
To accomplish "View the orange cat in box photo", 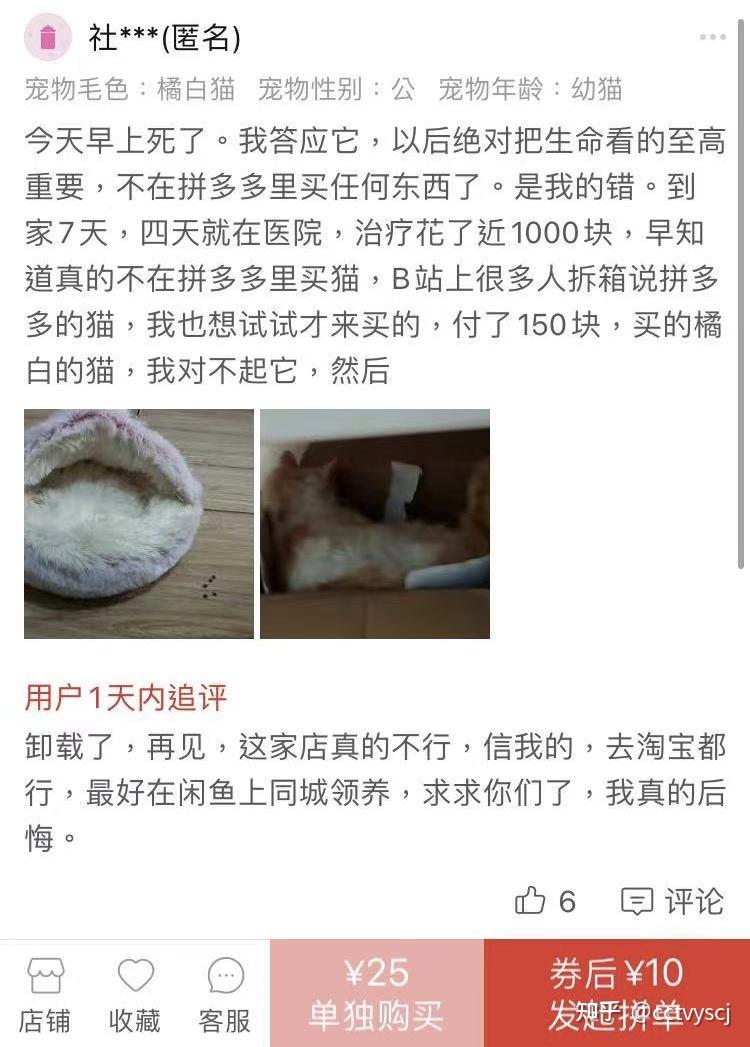I will click(x=375, y=523).
